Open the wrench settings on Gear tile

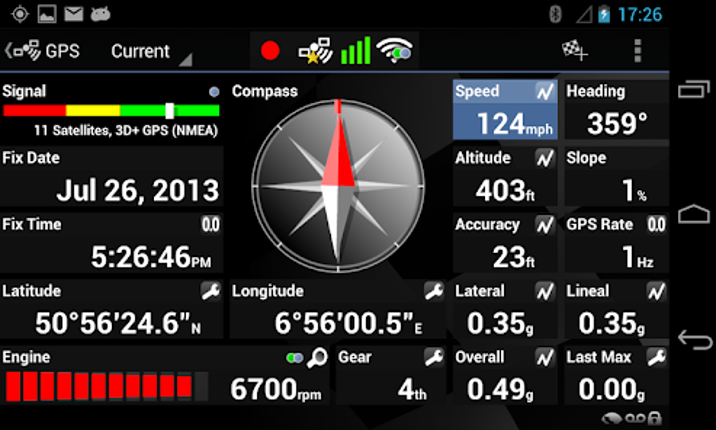pyautogui.click(x=433, y=357)
